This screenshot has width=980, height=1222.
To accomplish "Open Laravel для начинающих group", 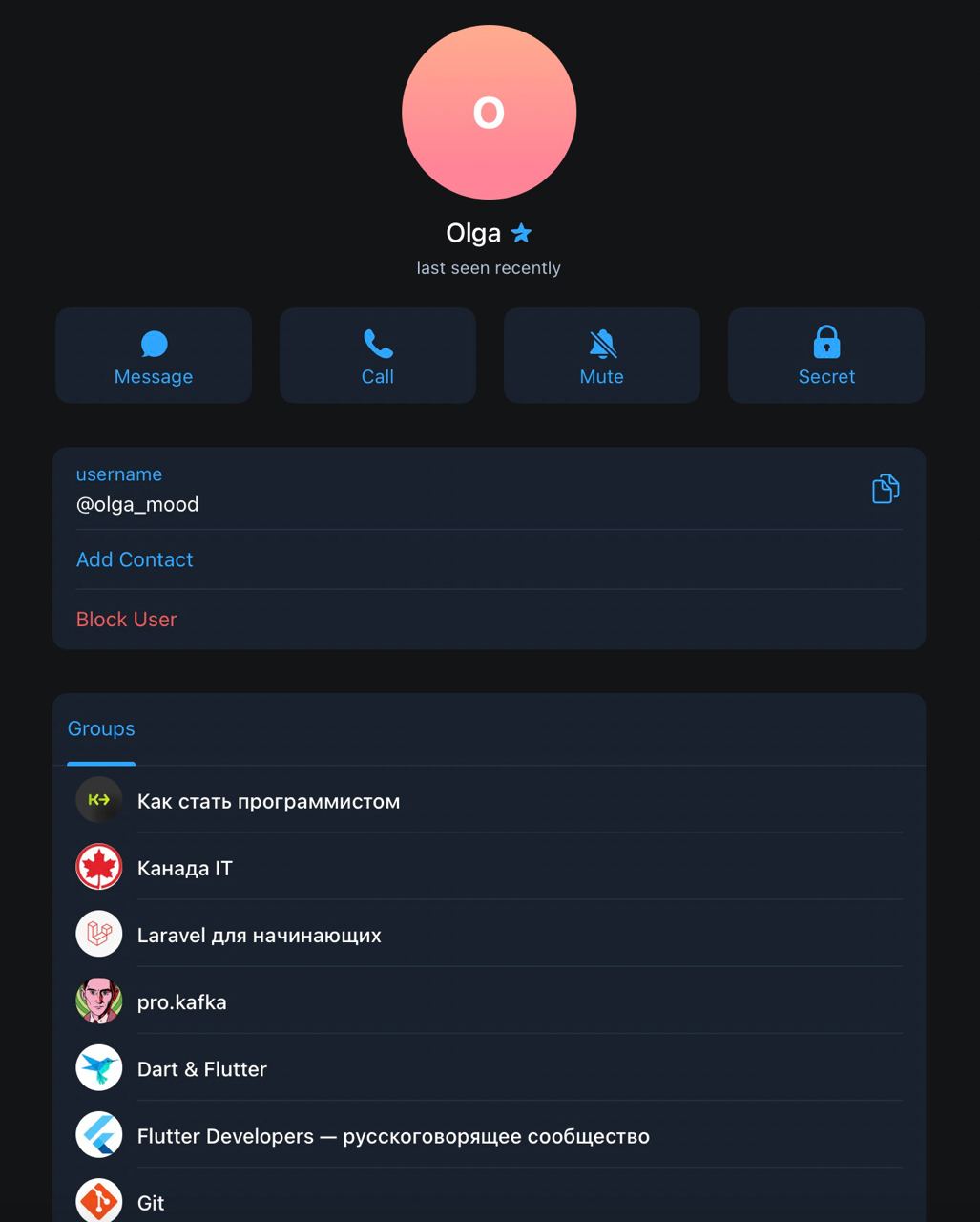I will [489, 934].
